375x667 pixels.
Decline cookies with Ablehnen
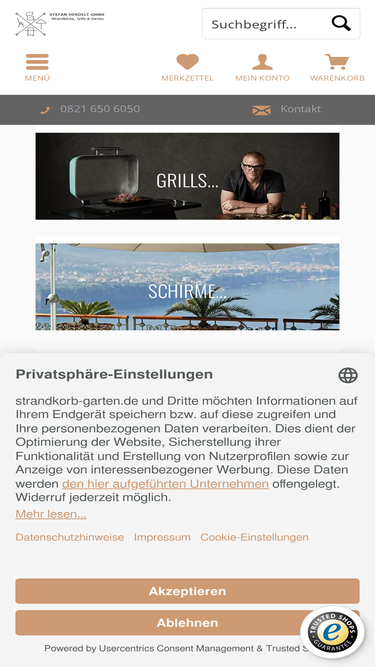tap(188, 623)
